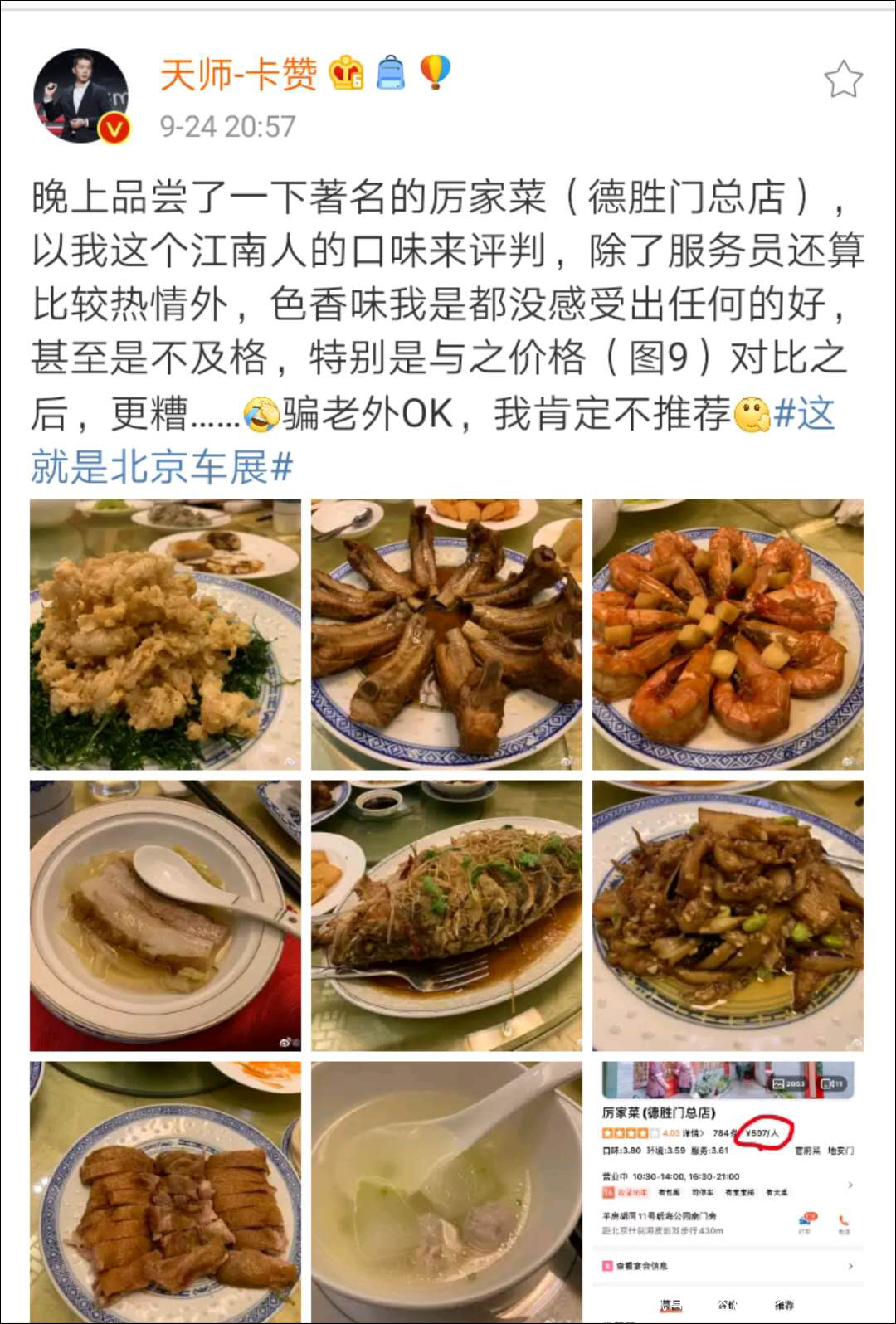Favorite this post with the star icon

click(843, 80)
